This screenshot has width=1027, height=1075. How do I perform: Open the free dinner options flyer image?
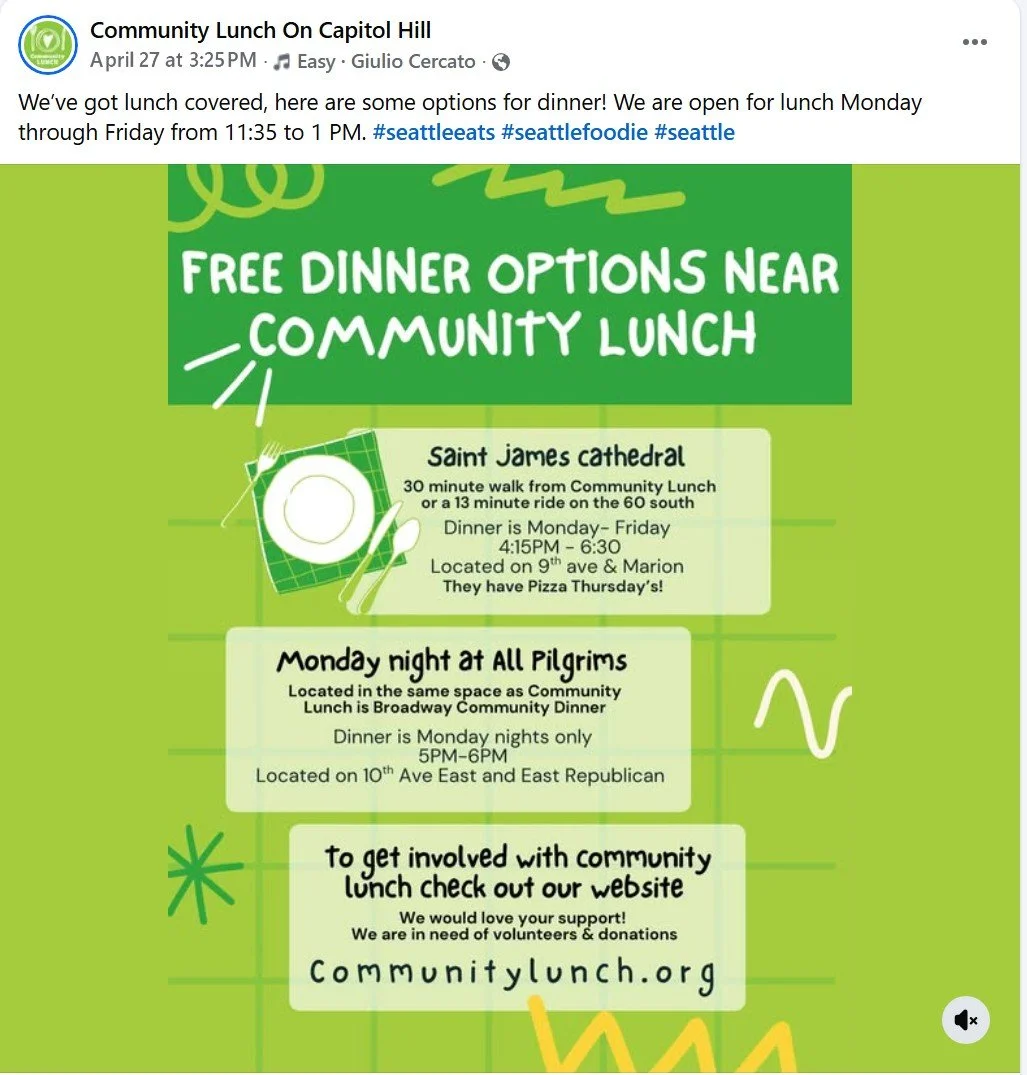click(x=509, y=618)
